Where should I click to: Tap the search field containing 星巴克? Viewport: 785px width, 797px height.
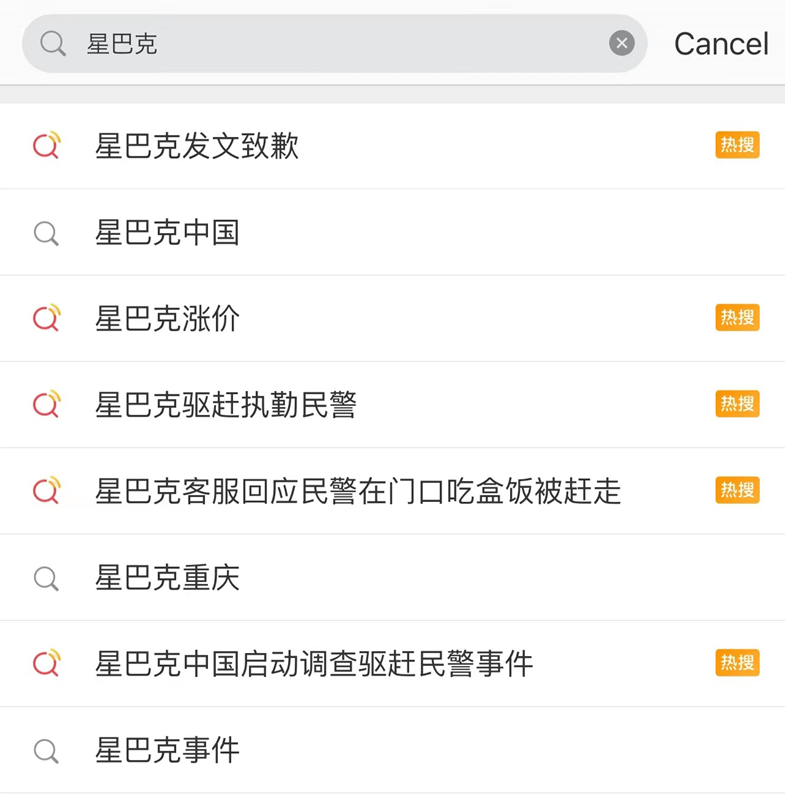click(x=330, y=43)
